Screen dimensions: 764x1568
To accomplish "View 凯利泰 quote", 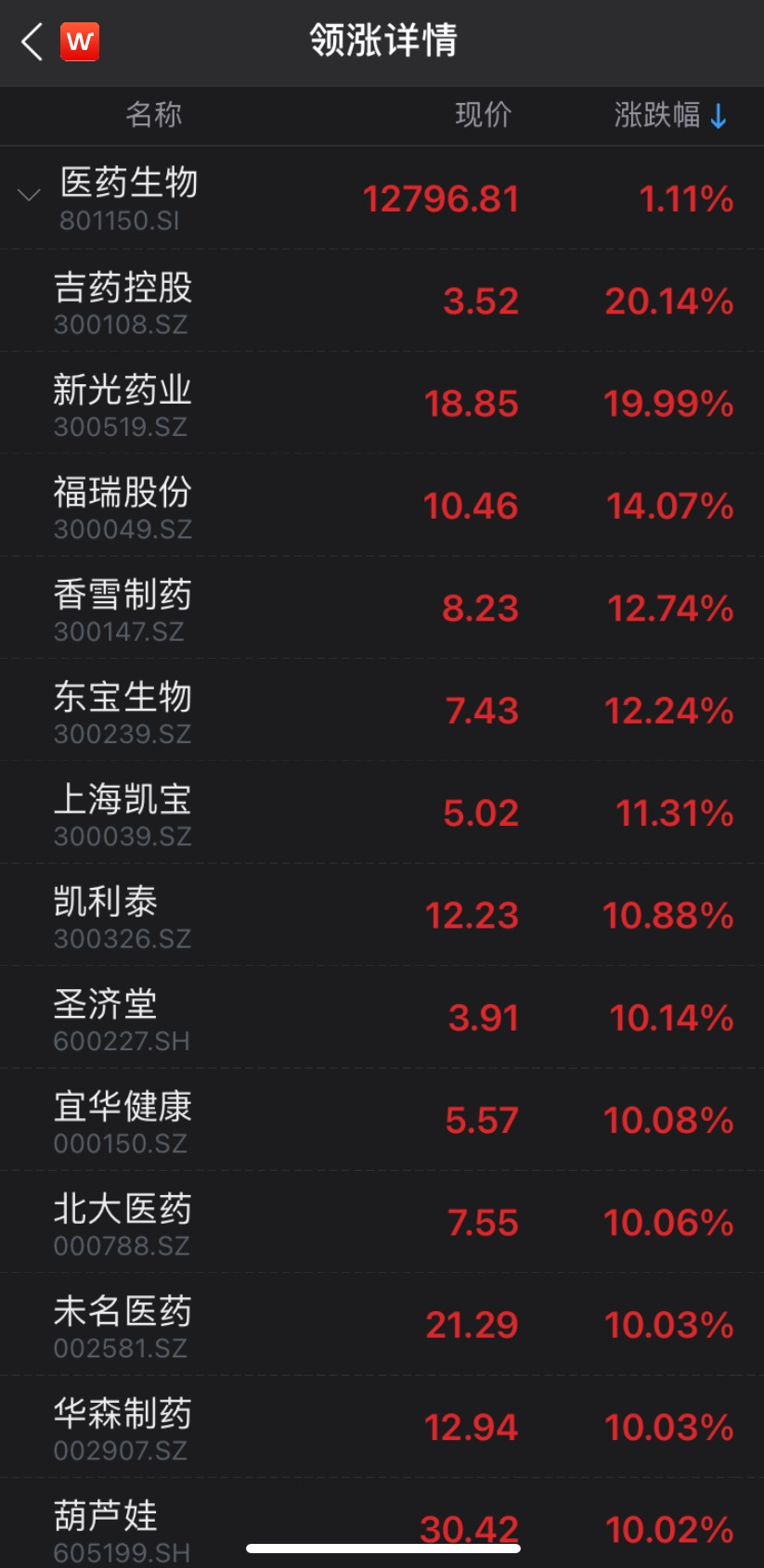I will point(382,915).
